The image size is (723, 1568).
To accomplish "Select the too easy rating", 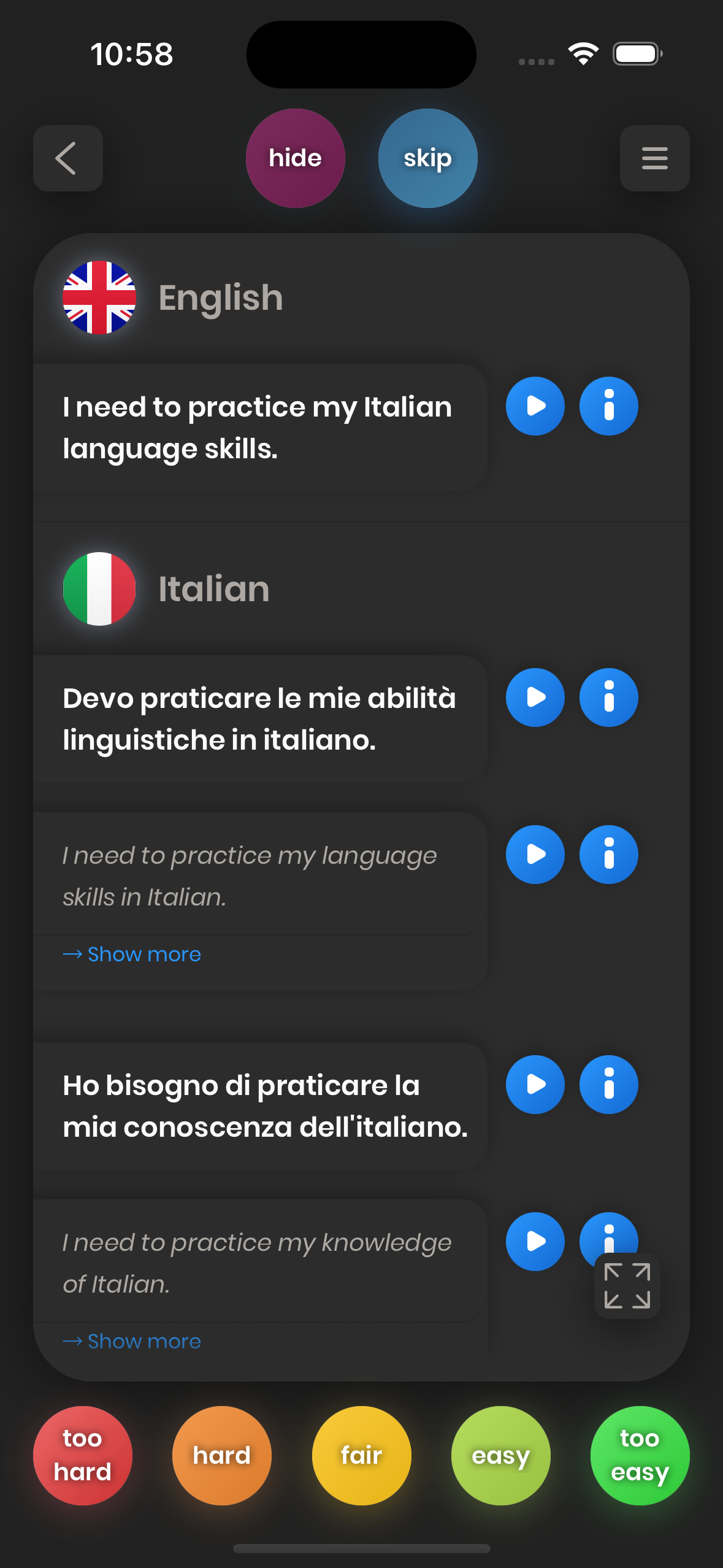I will [640, 1455].
